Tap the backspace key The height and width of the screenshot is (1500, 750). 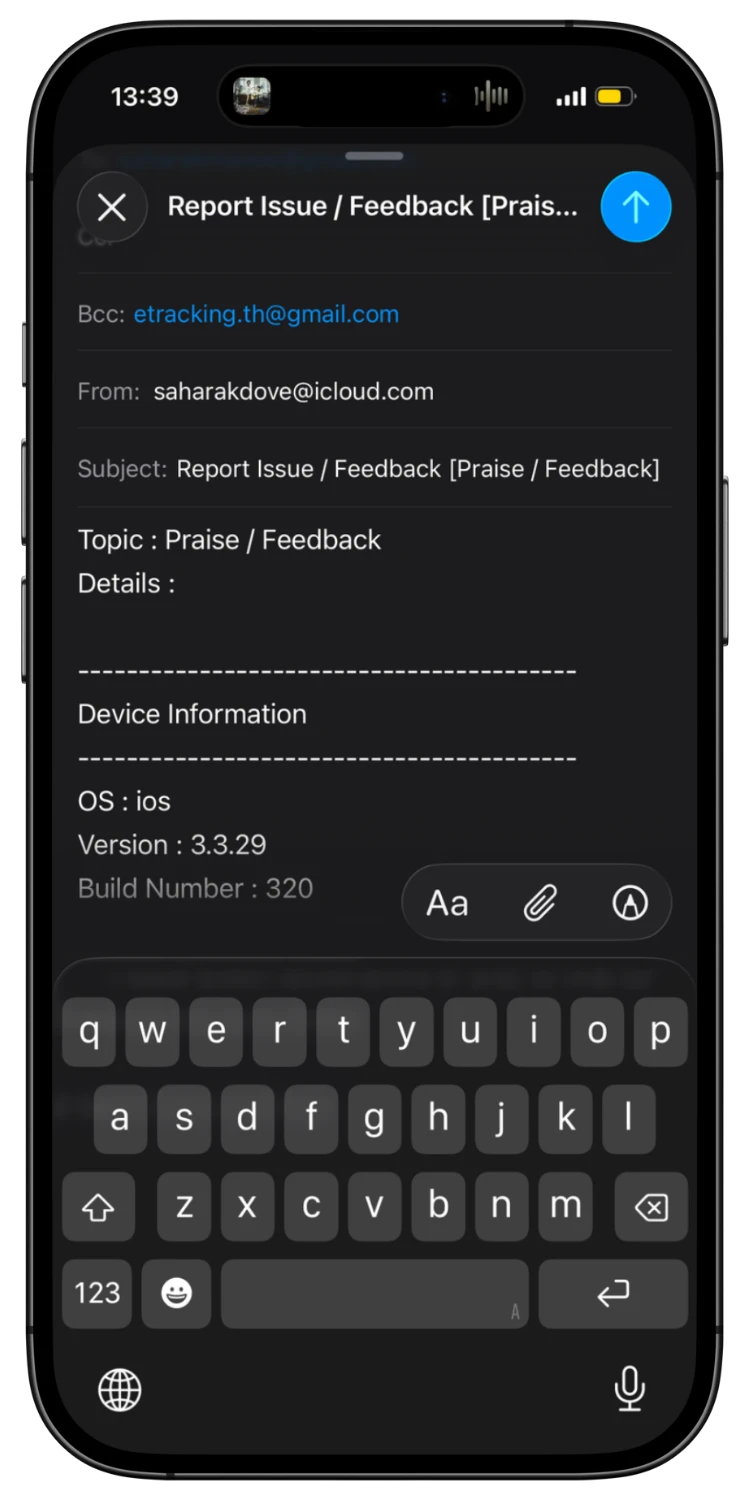coord(651,1208)
